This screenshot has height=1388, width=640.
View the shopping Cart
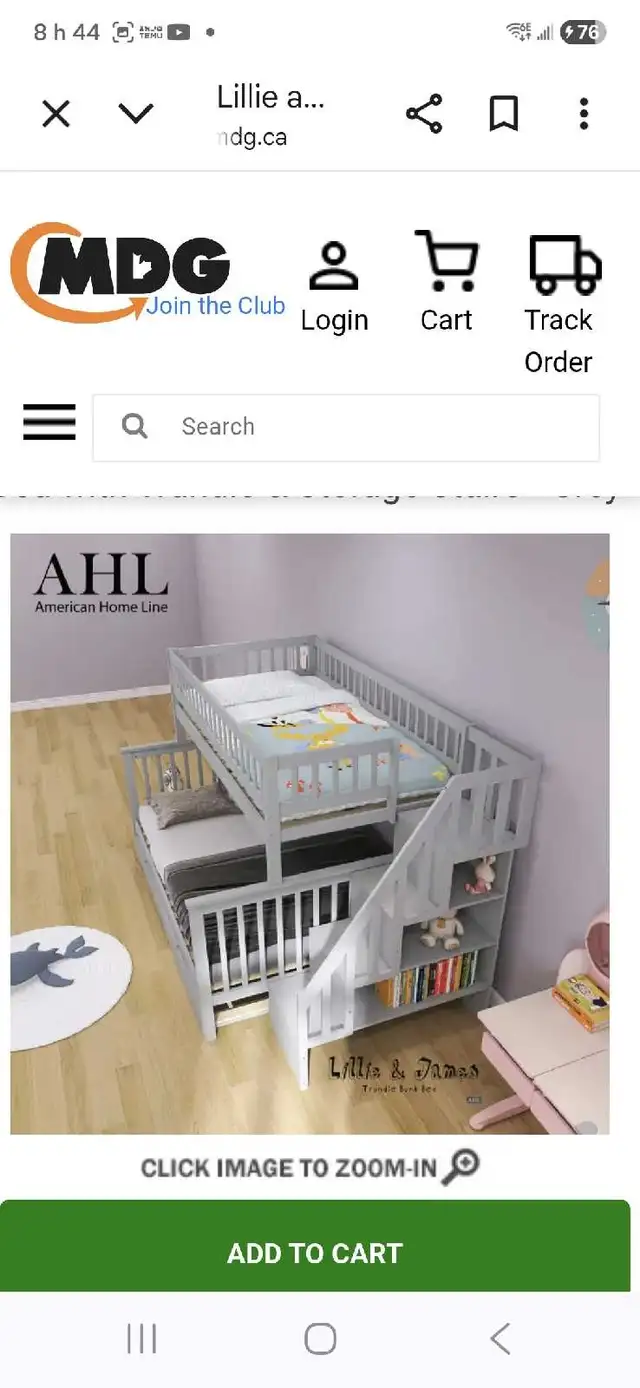(x=446, y=284)
